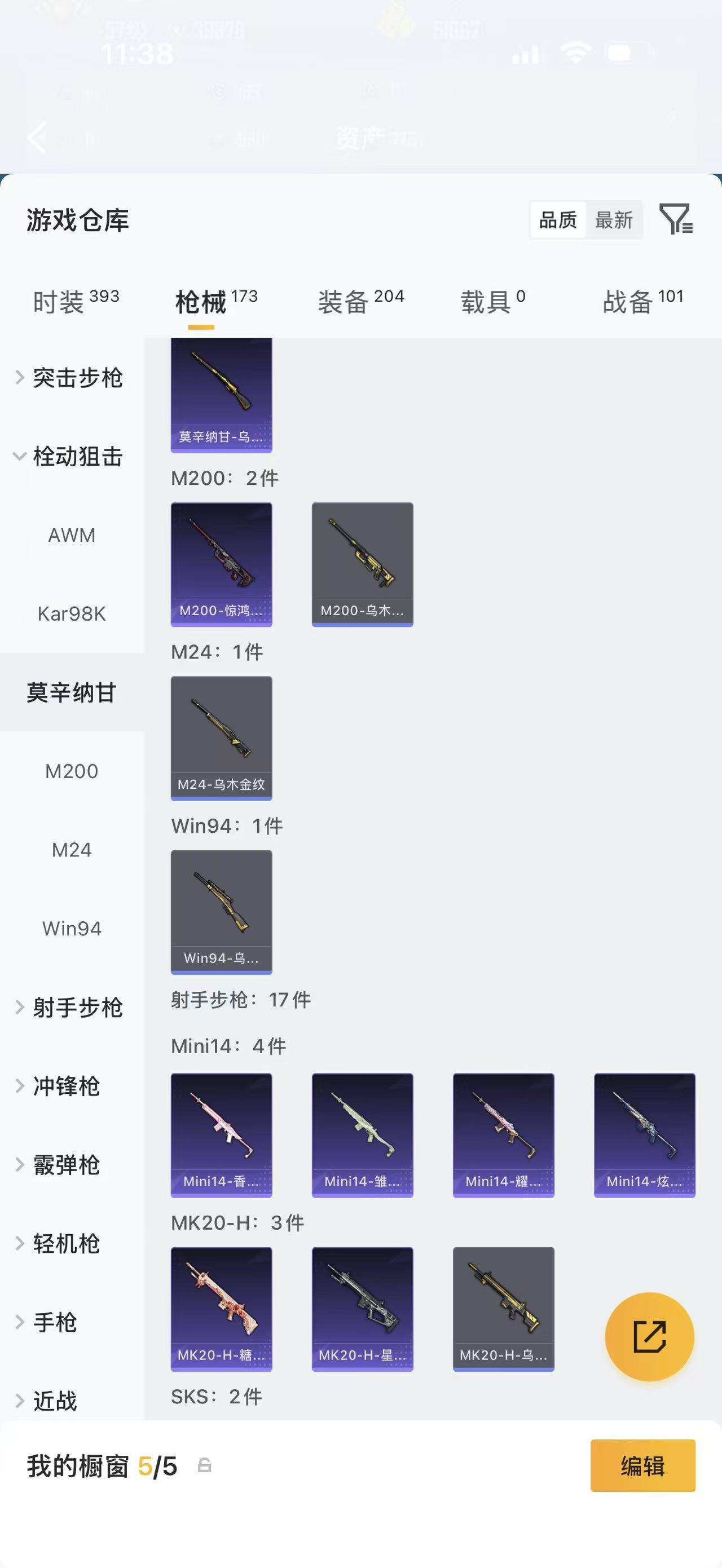
Task: Open the M200-惊鸿 weapon skin
Action: pyautogui.click(x=221, y=565)
